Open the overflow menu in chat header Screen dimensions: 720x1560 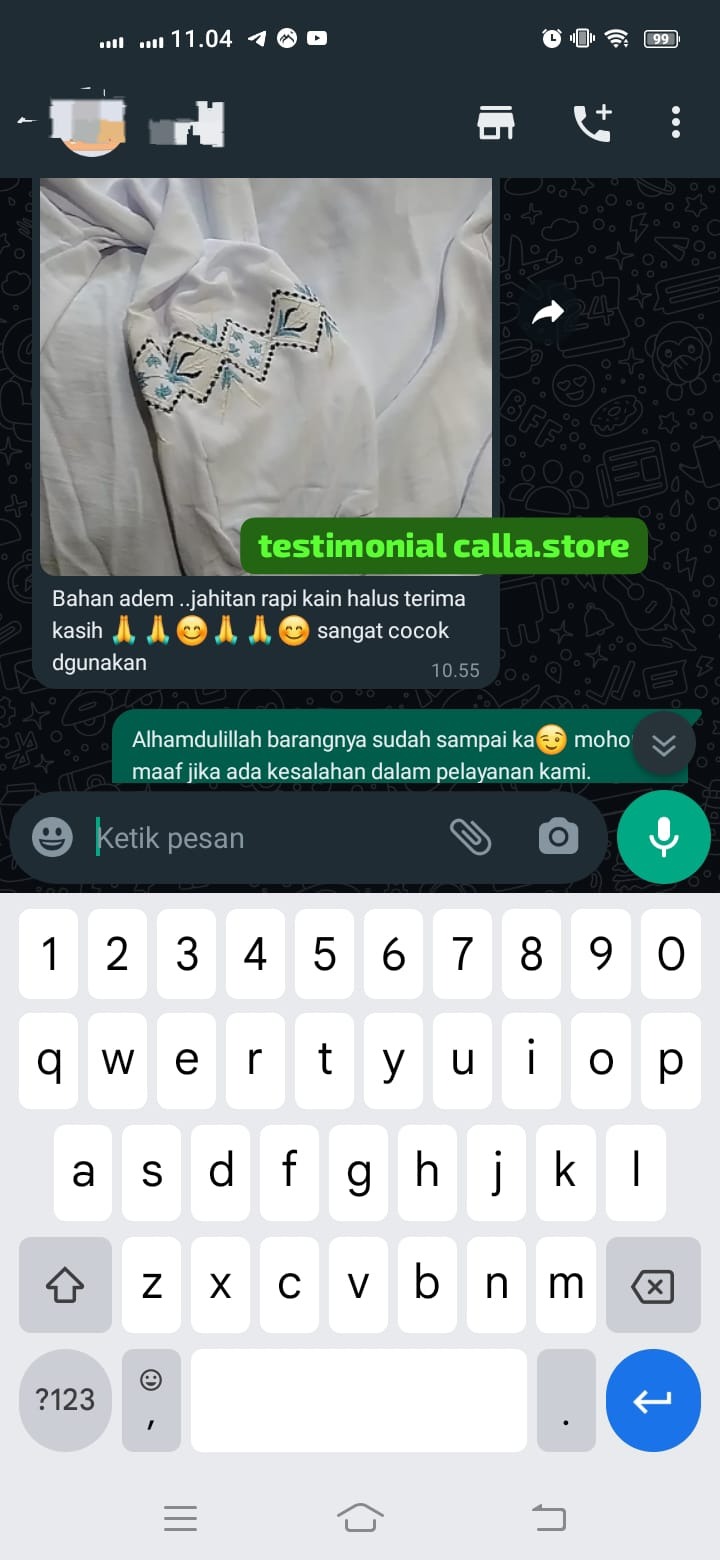[676, 122]
